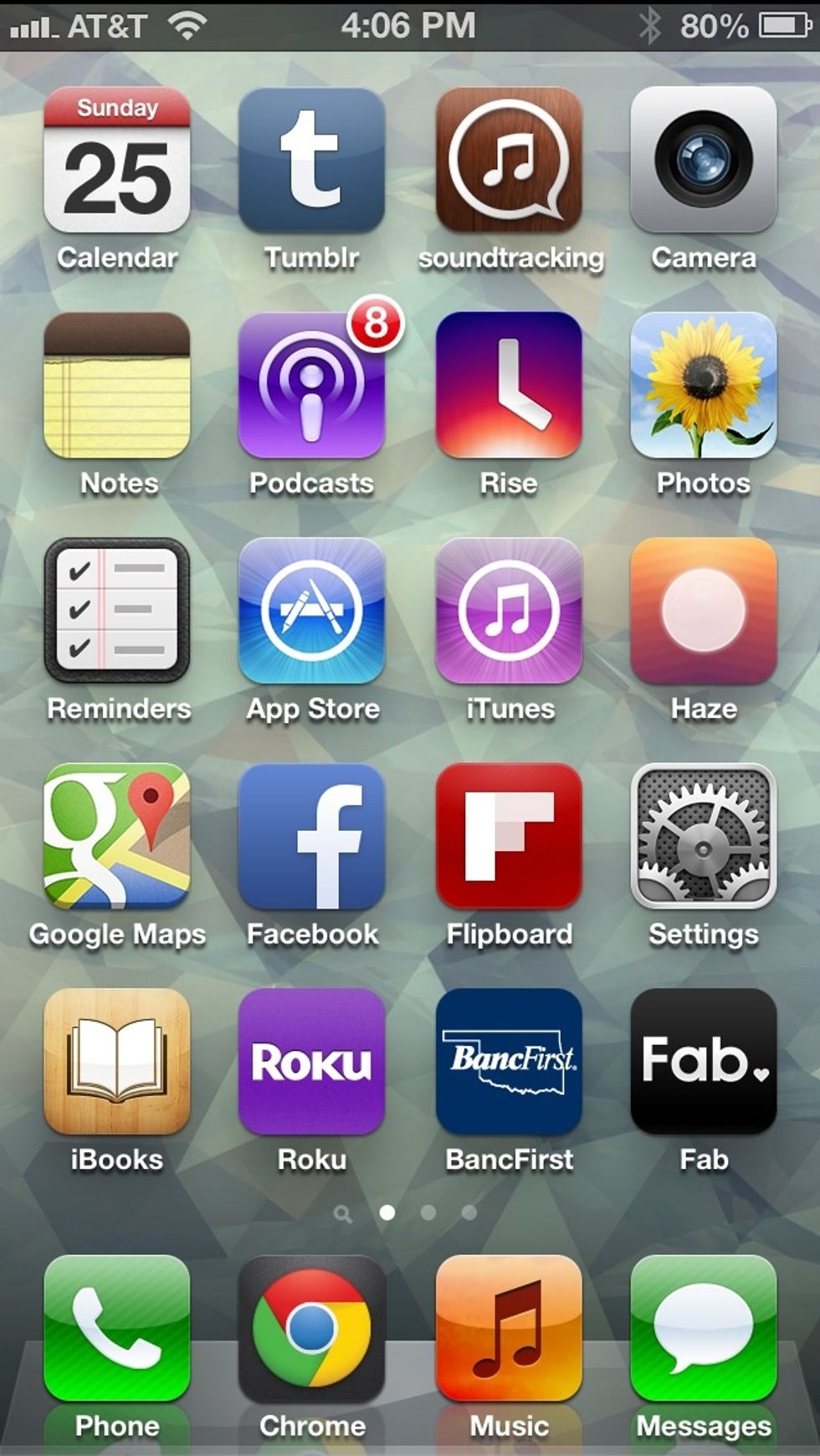Viewport: 820px width, 1456px height.
Task: Launch the Rise alarm app
Action: click(509, 385)
